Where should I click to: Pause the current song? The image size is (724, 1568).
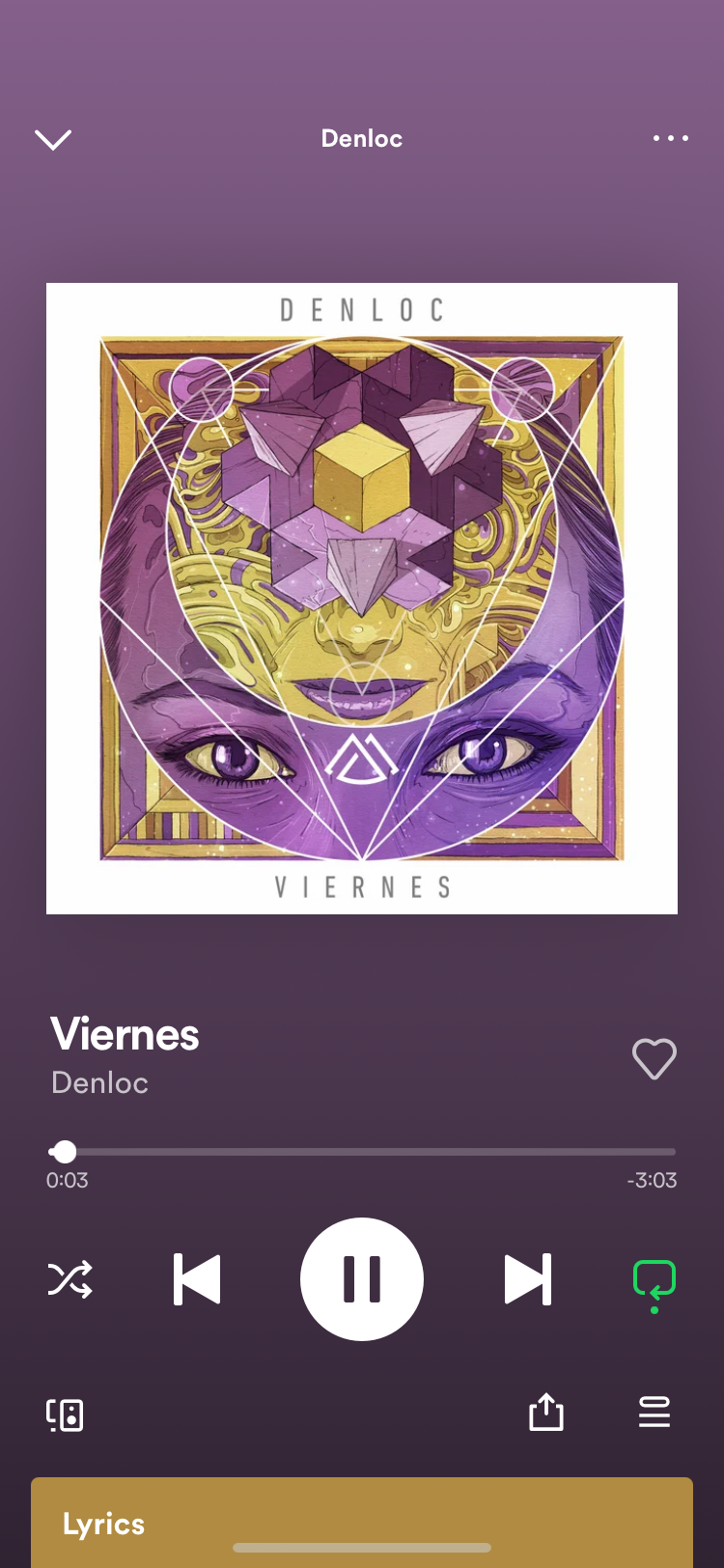362,1279
